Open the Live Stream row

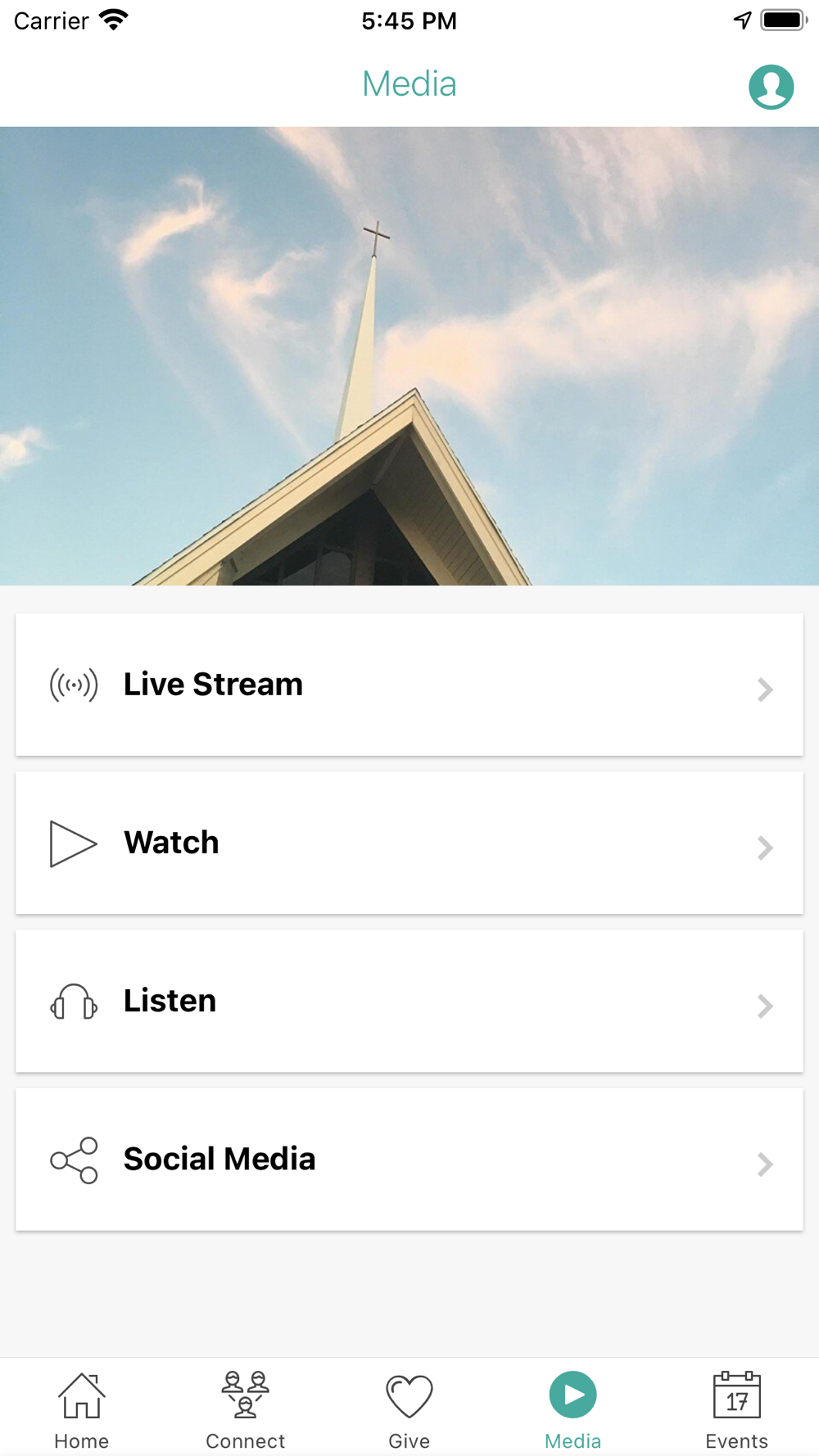[x=409, y=685]
